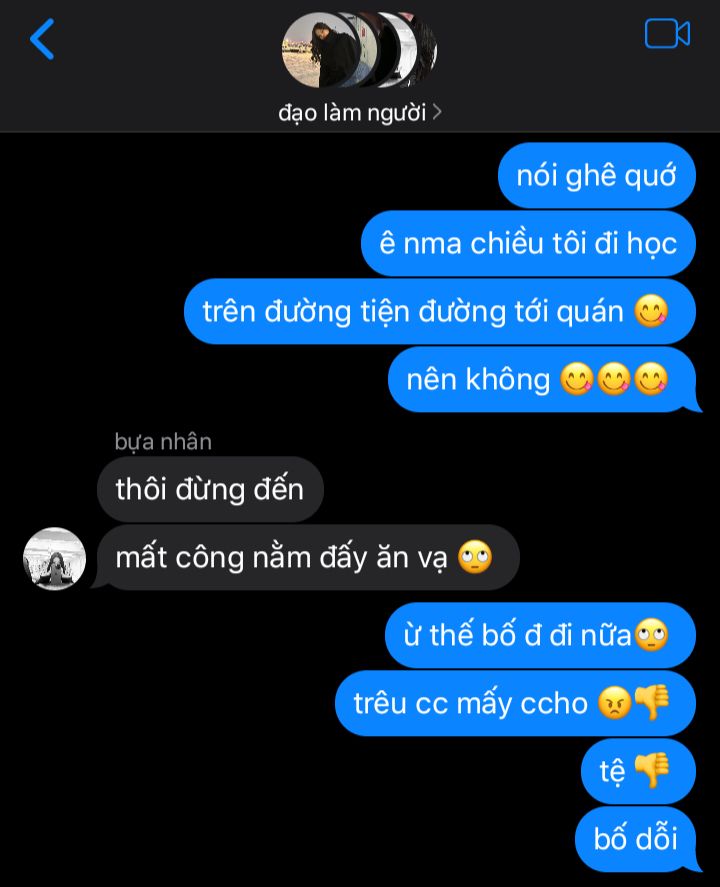
Task: Tap bựa nhân's avatar beside the message
Action: click(x=54, y=558)
